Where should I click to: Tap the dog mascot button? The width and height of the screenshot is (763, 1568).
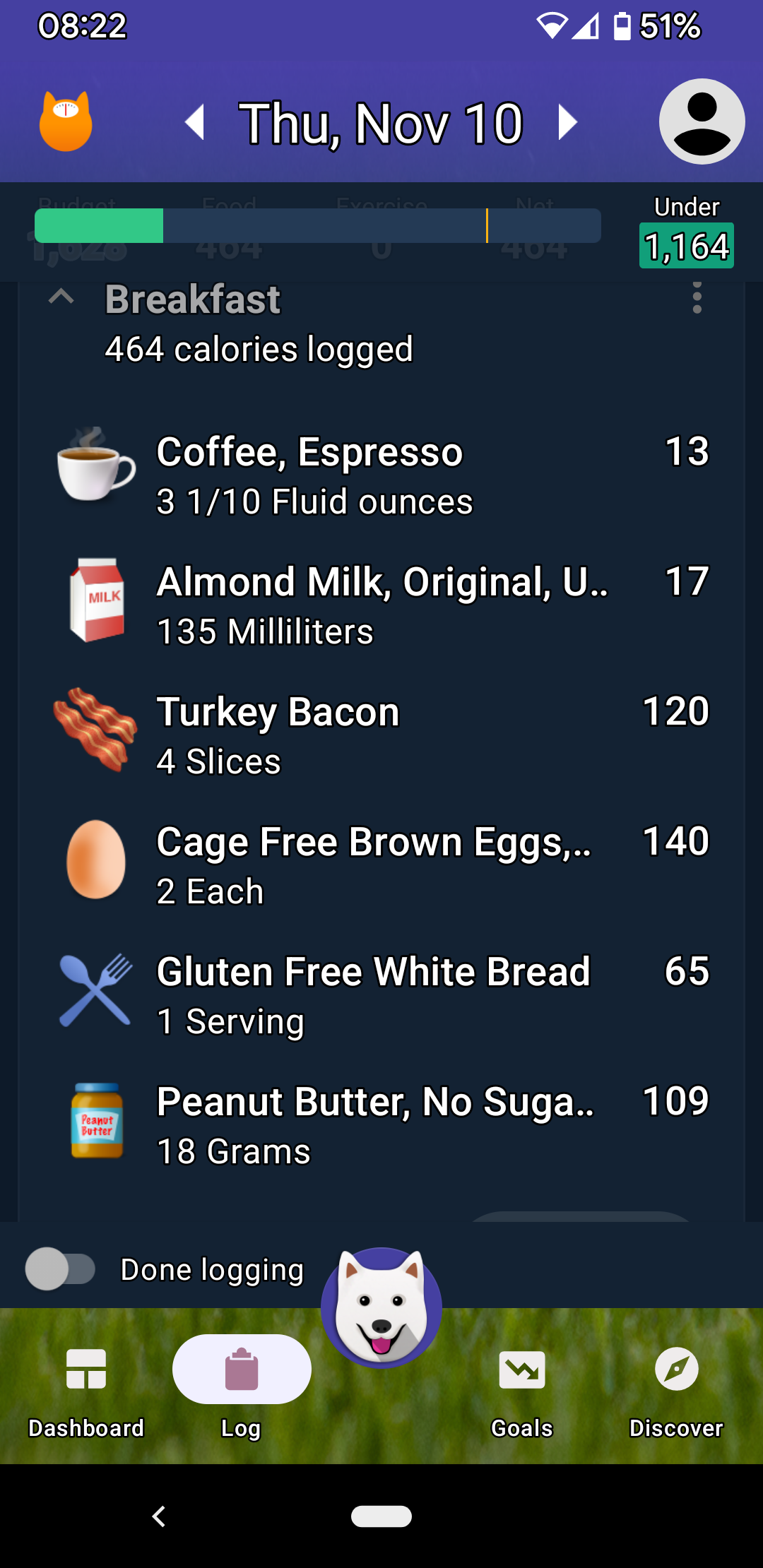tap(381, 1308)
